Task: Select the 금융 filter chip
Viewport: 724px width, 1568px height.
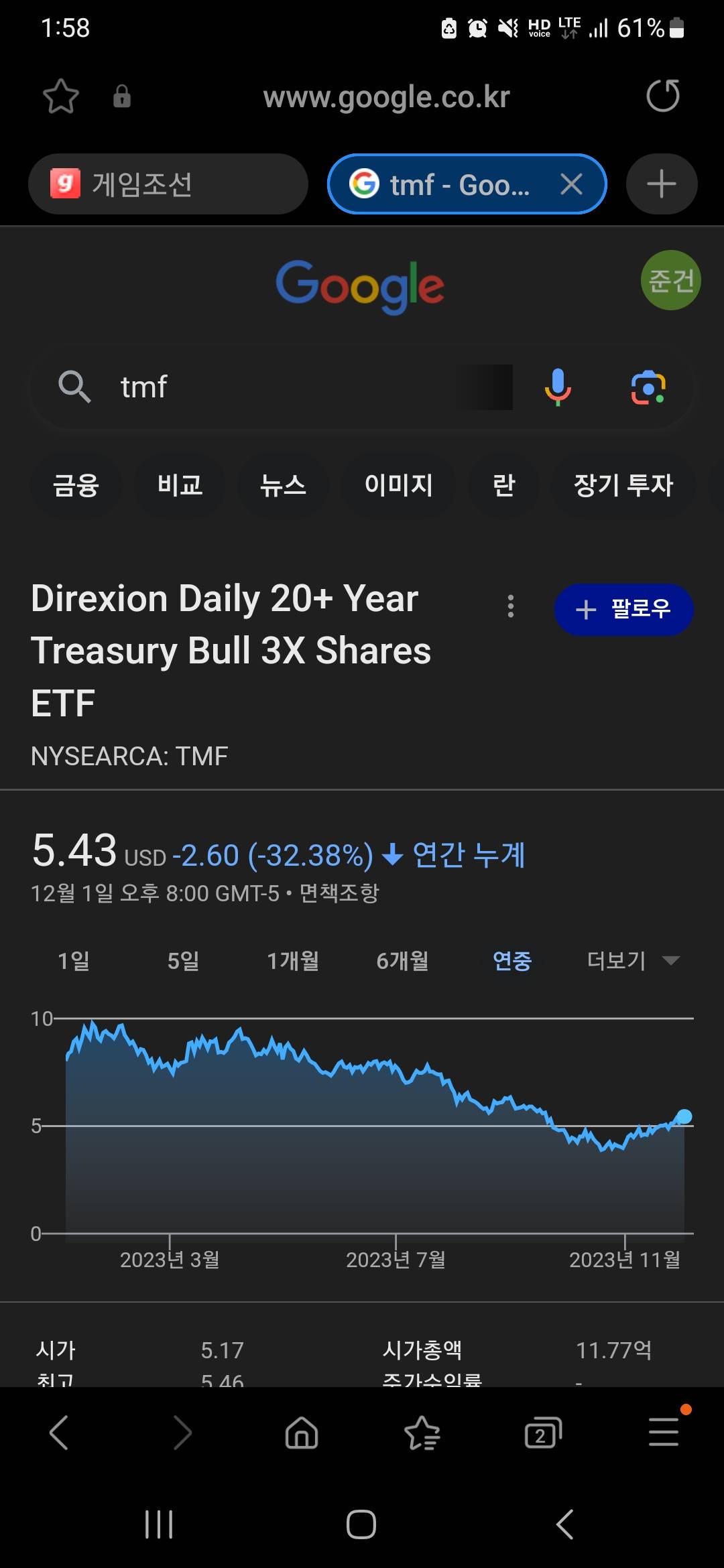Action: [76, 484]
